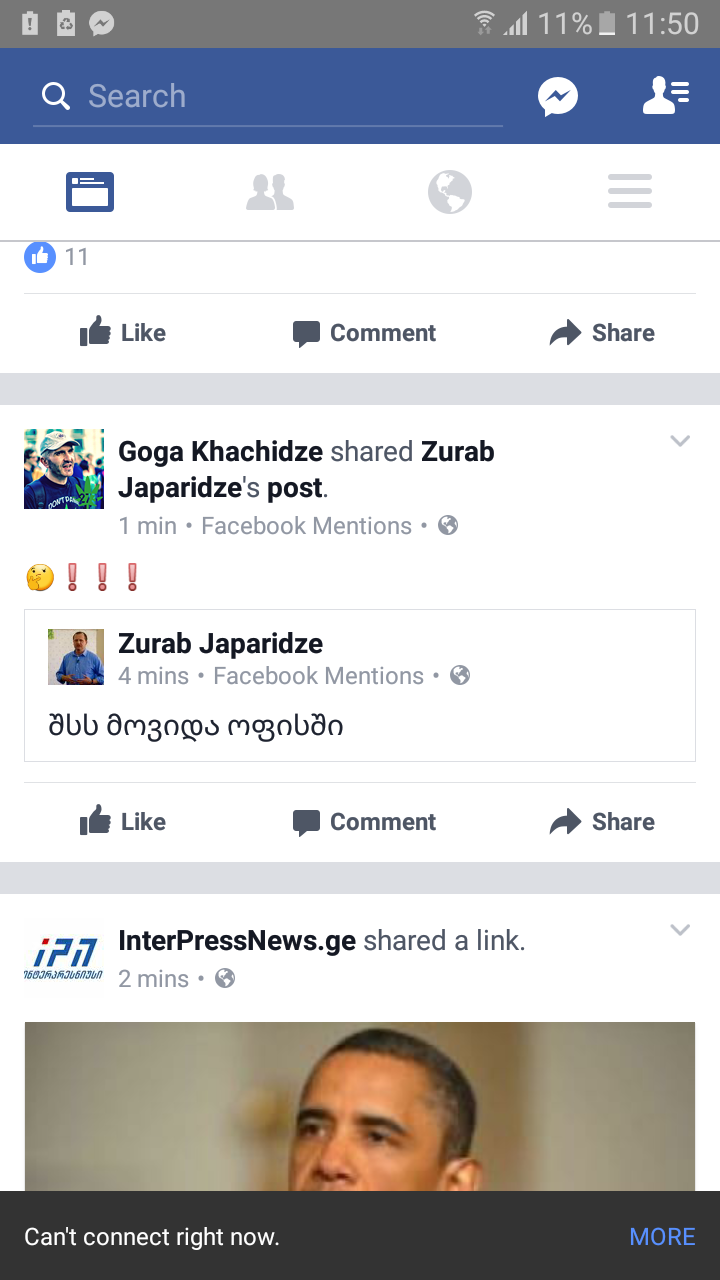Comment on Goga Khachidze's shared post
The width and height of the screenshot is (720, 1280).
pos(364,822)
